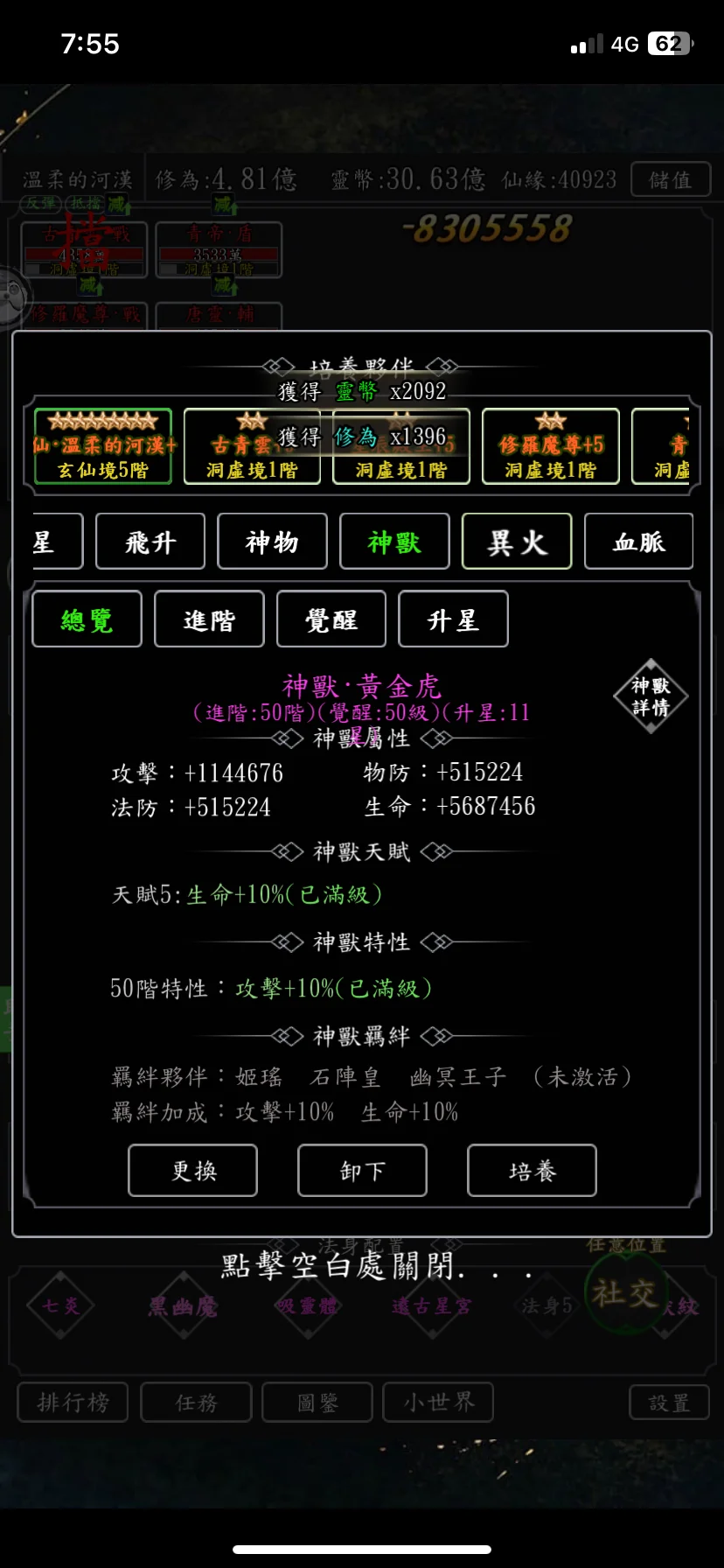Select the 異火 tab
This screenshot has height=1568, width=724.
(517, 542)
